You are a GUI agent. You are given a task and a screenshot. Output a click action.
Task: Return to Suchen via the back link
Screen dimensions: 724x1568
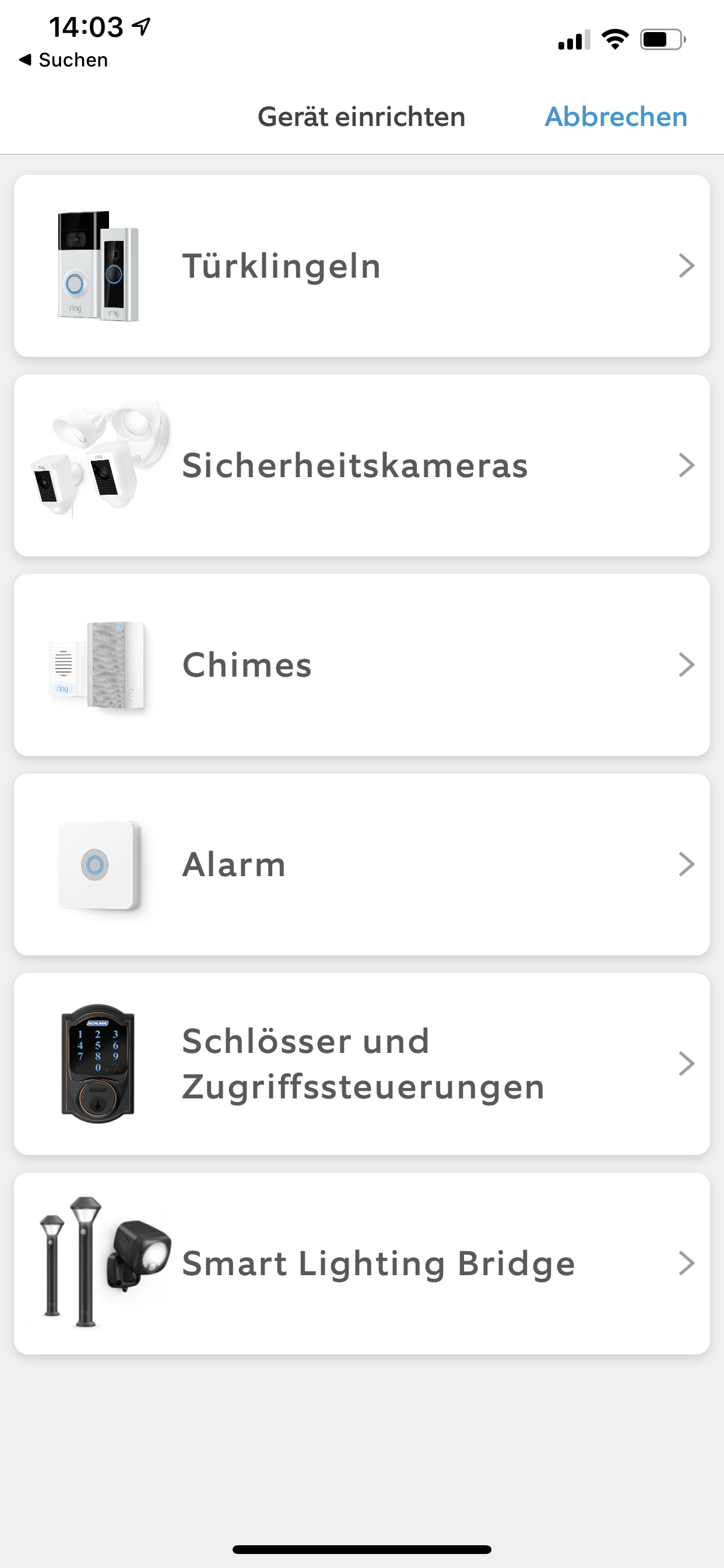(x=64, y=60)
